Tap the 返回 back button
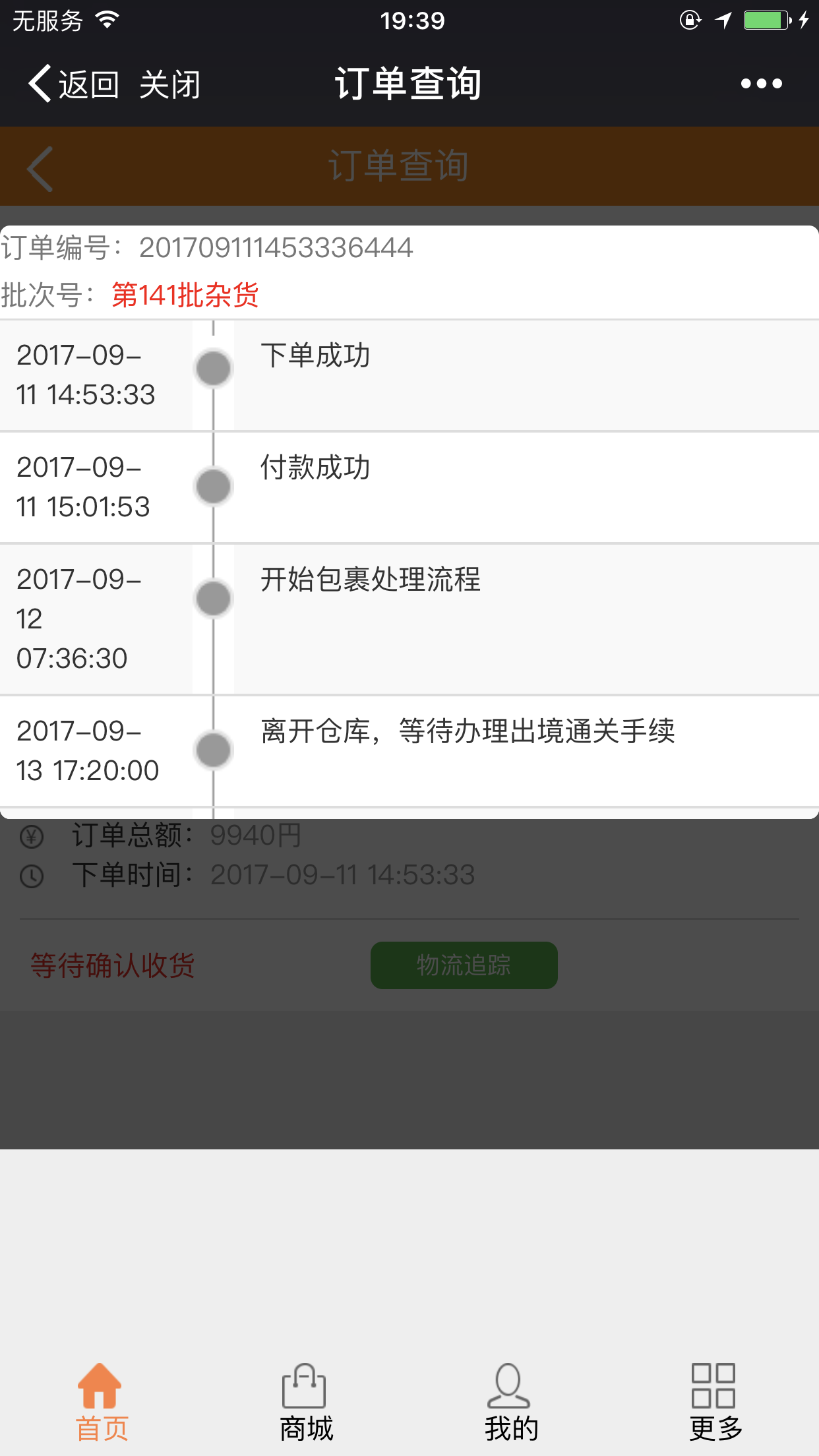Image resolution: width=819 pixels, height=1456 pixels. pyautogui.click(x=73, y=84)
